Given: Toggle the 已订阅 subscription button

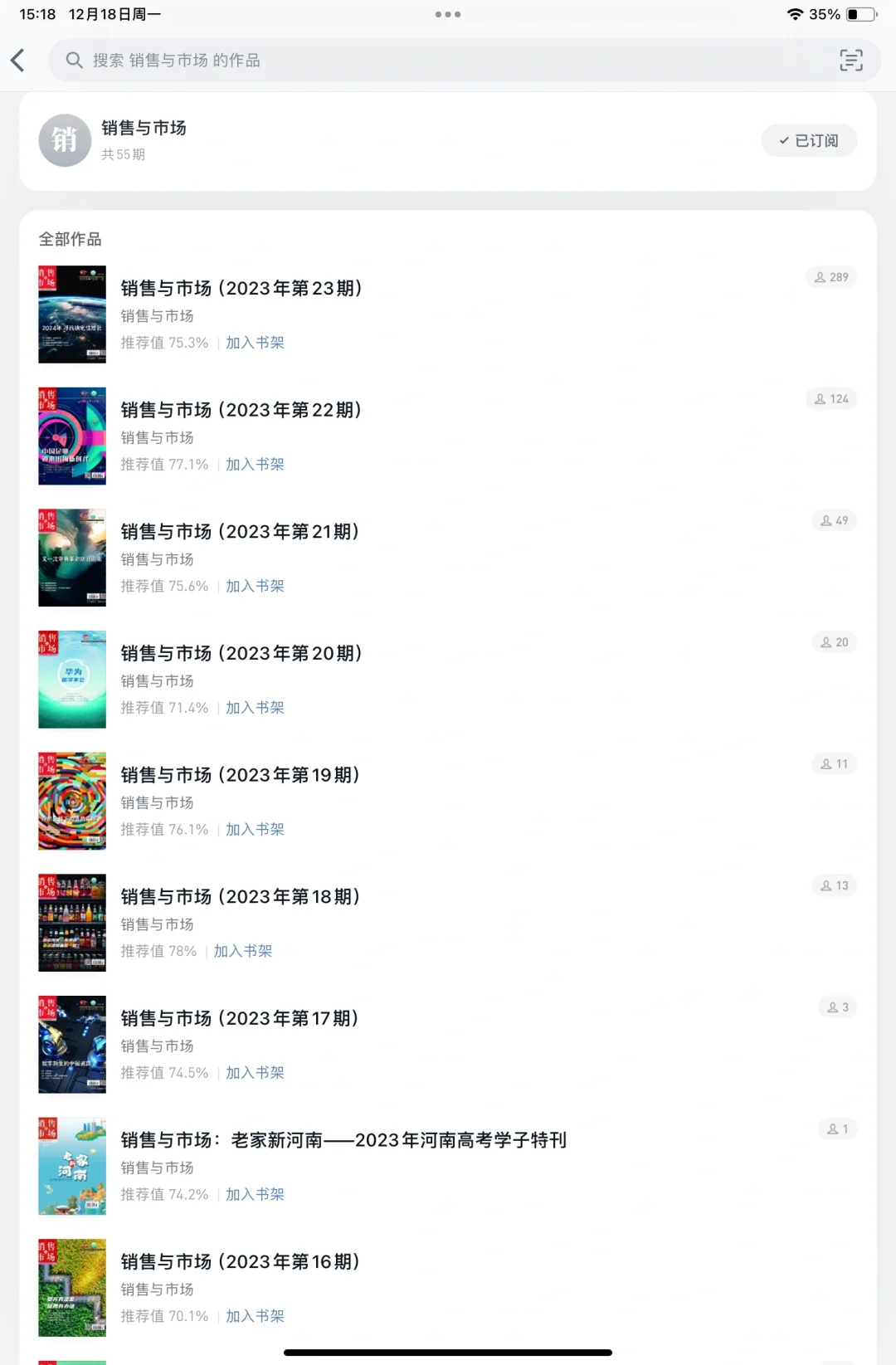Looking at the screenshot, I should 809,140.
